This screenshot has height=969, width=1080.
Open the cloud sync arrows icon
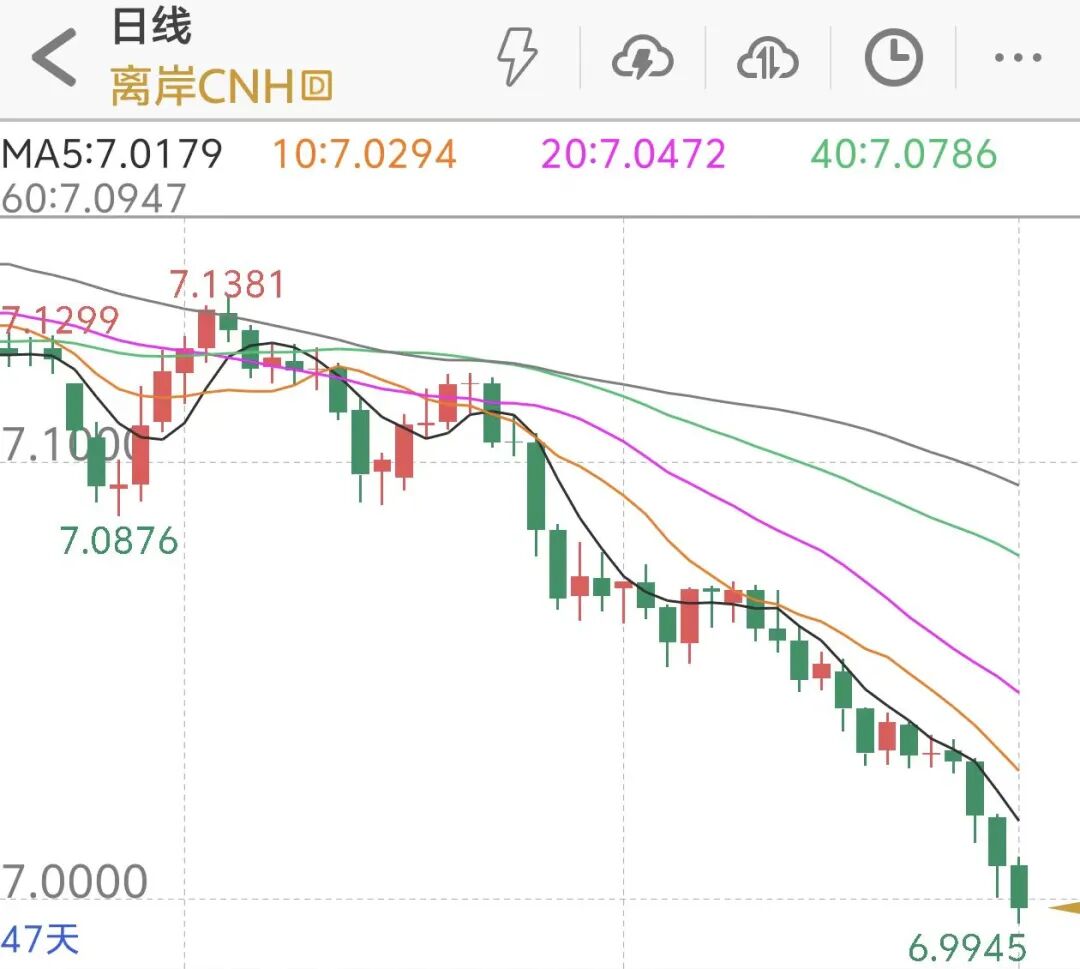[x=767, y=59]
